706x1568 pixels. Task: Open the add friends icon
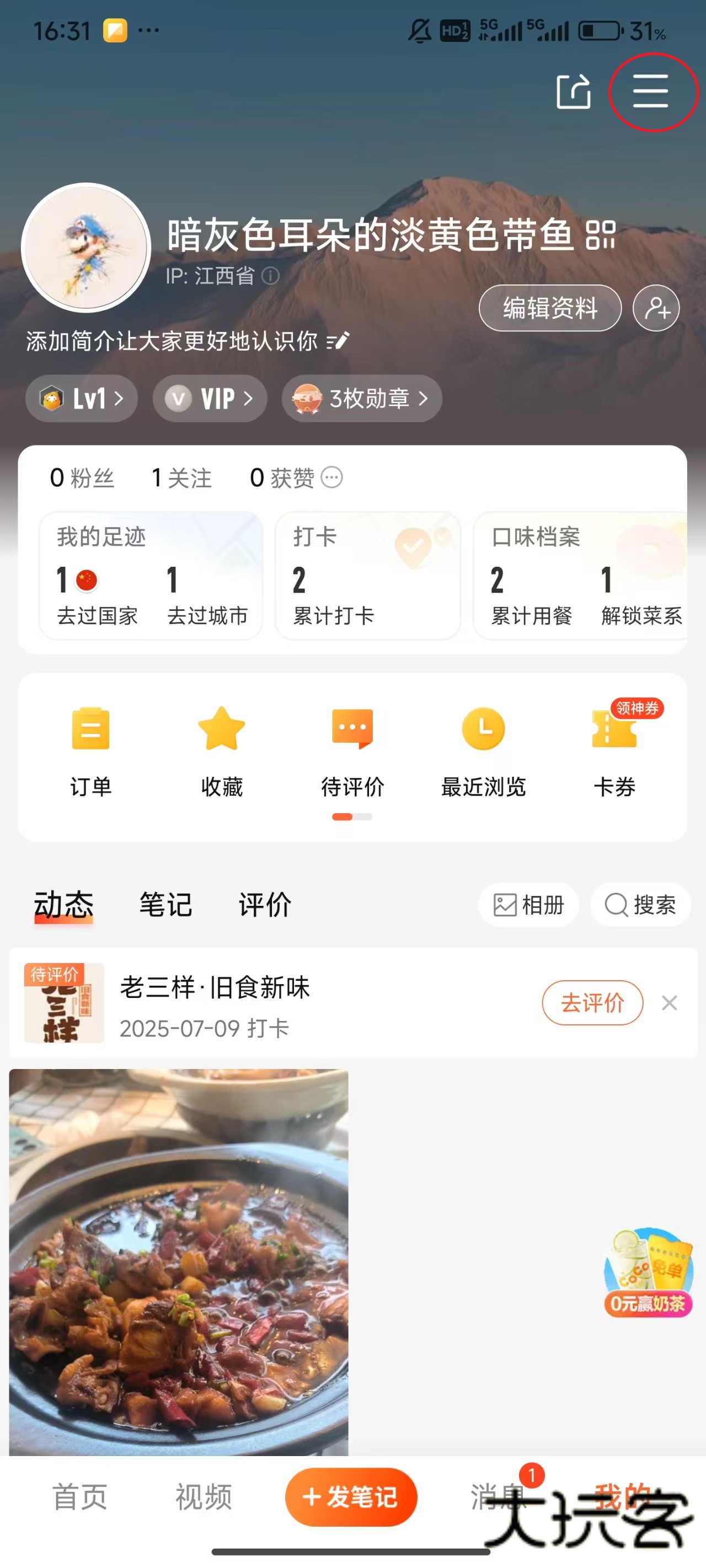pyautogui.click(x=656, y=308)
